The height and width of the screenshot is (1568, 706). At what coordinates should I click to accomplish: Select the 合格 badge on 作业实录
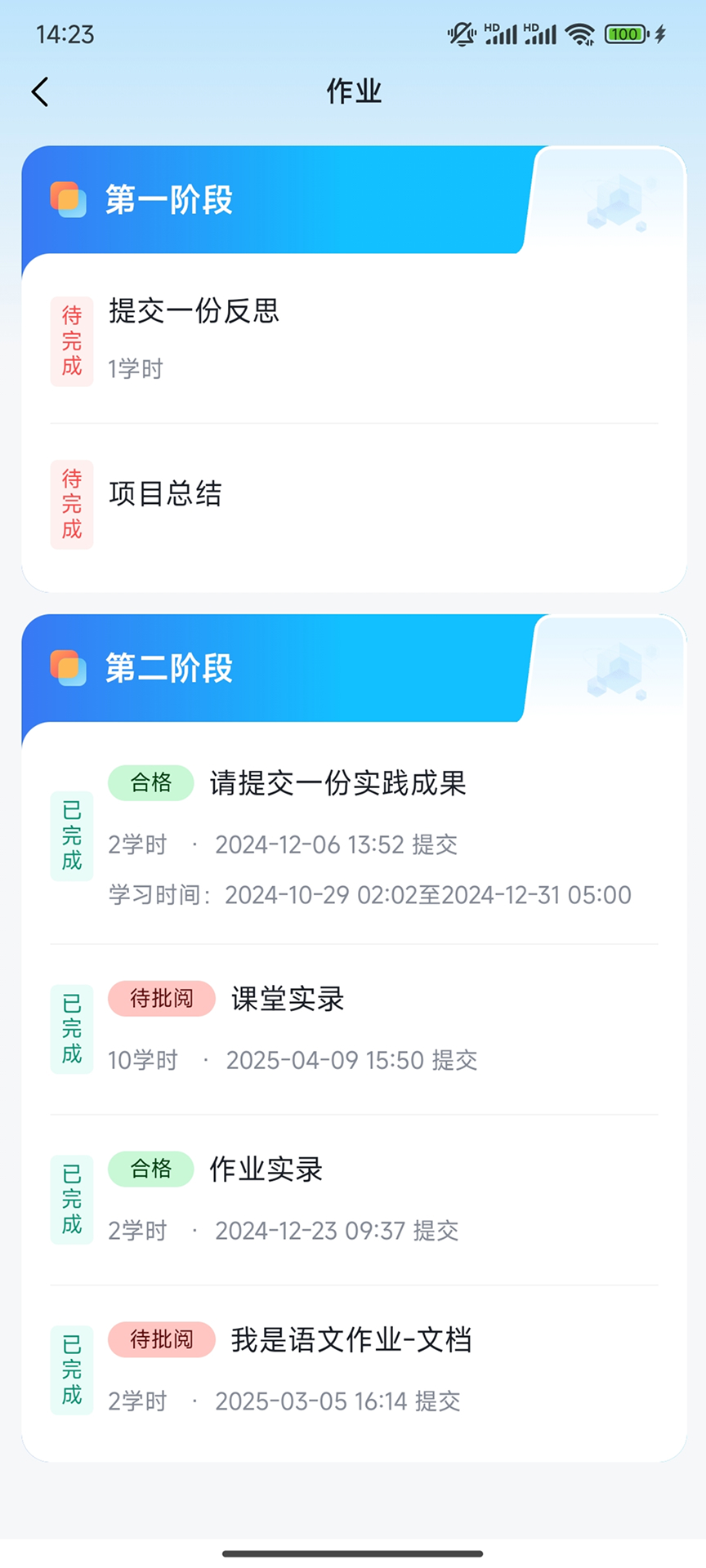click(150, 1169)
